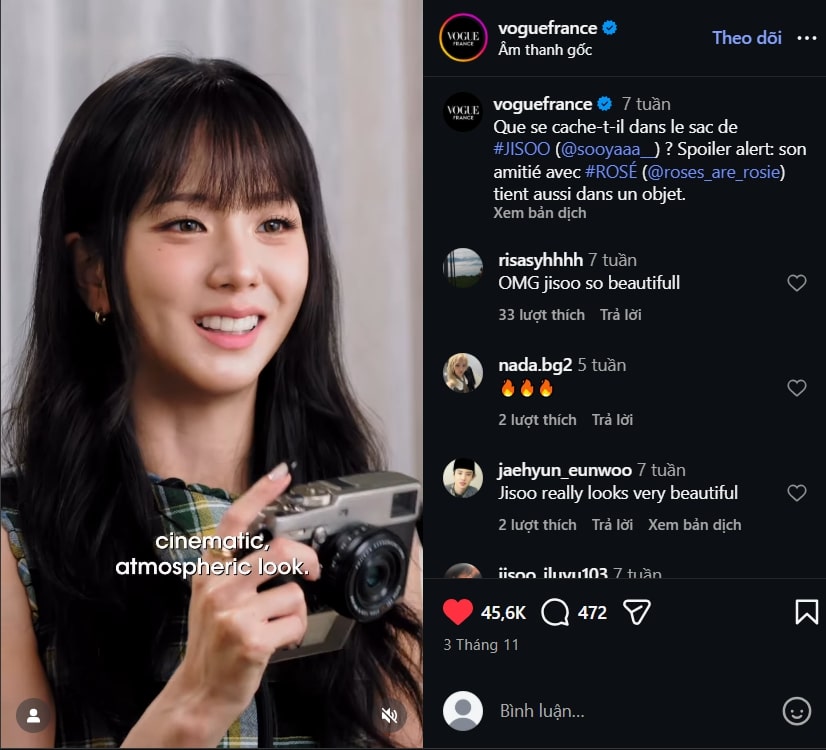Screen dimensions: 826x750
Task: View tagged people icon on video
Action: pyautogui.click(x=33, y=715)
